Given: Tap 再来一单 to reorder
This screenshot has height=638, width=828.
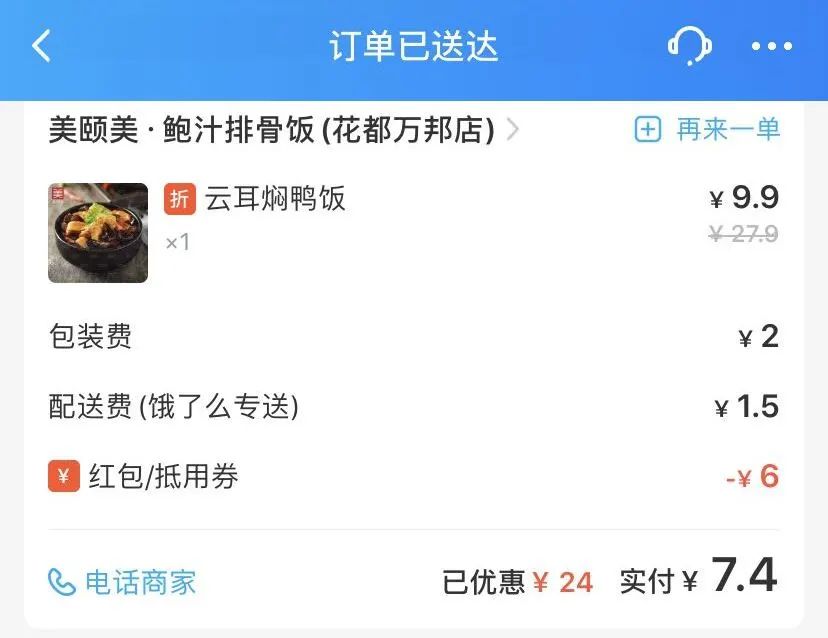Looking at the screenshot, I should pos(707,129).
